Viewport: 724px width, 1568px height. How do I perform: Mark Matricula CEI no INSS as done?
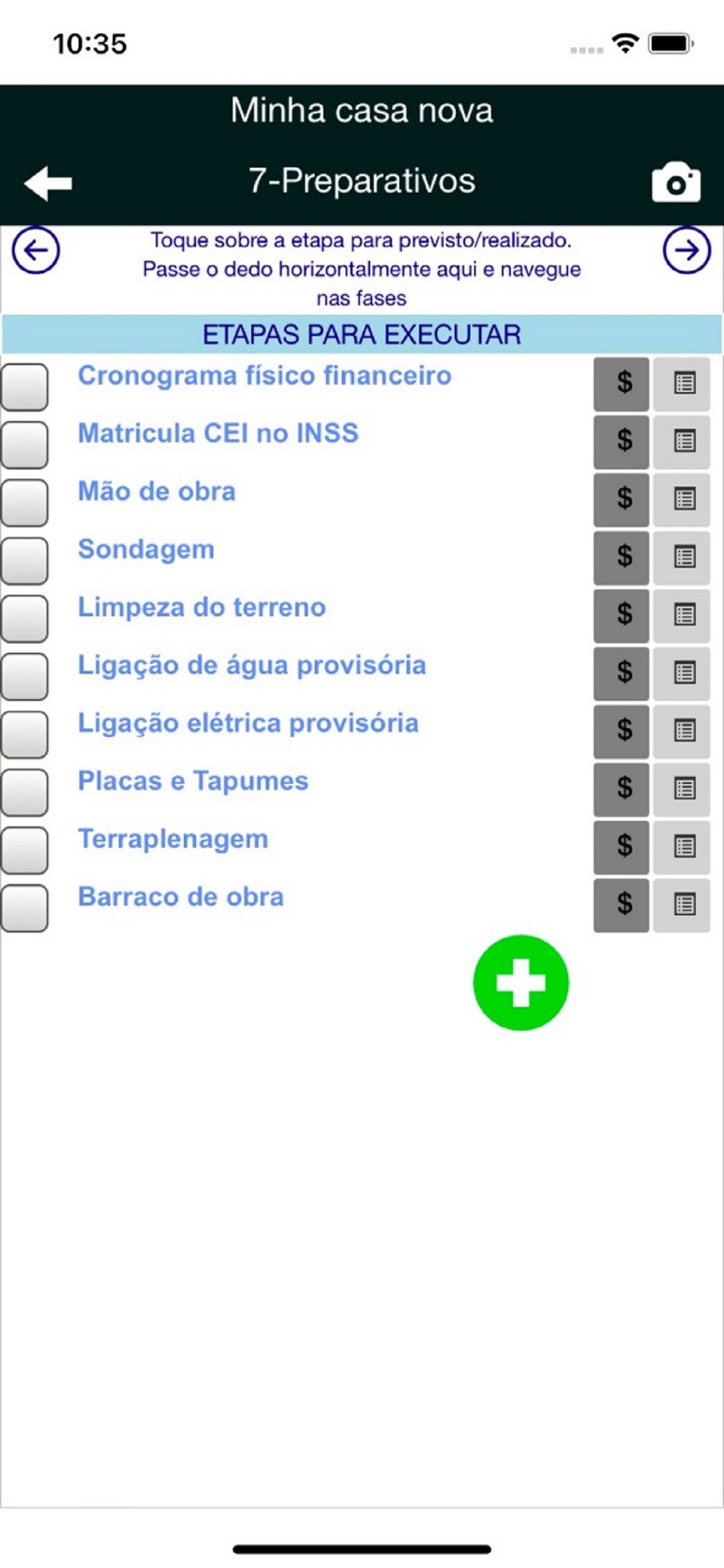click(x=24, y=445)
